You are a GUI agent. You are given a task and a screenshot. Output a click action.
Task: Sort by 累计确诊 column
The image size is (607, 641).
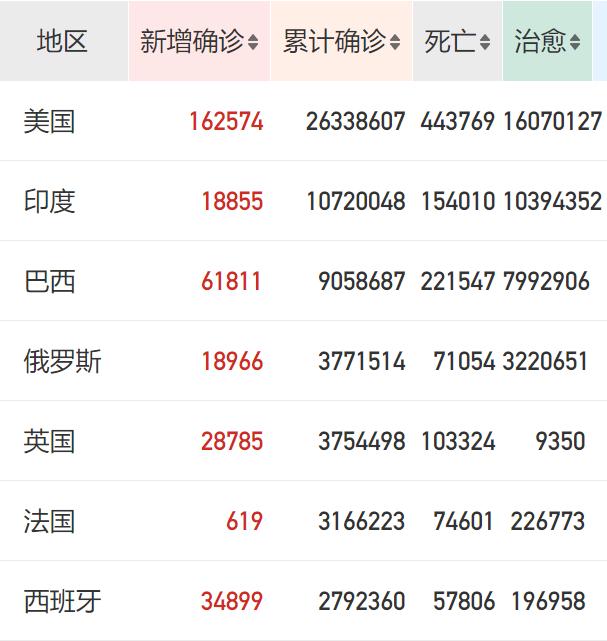click(x=341, y=42)
